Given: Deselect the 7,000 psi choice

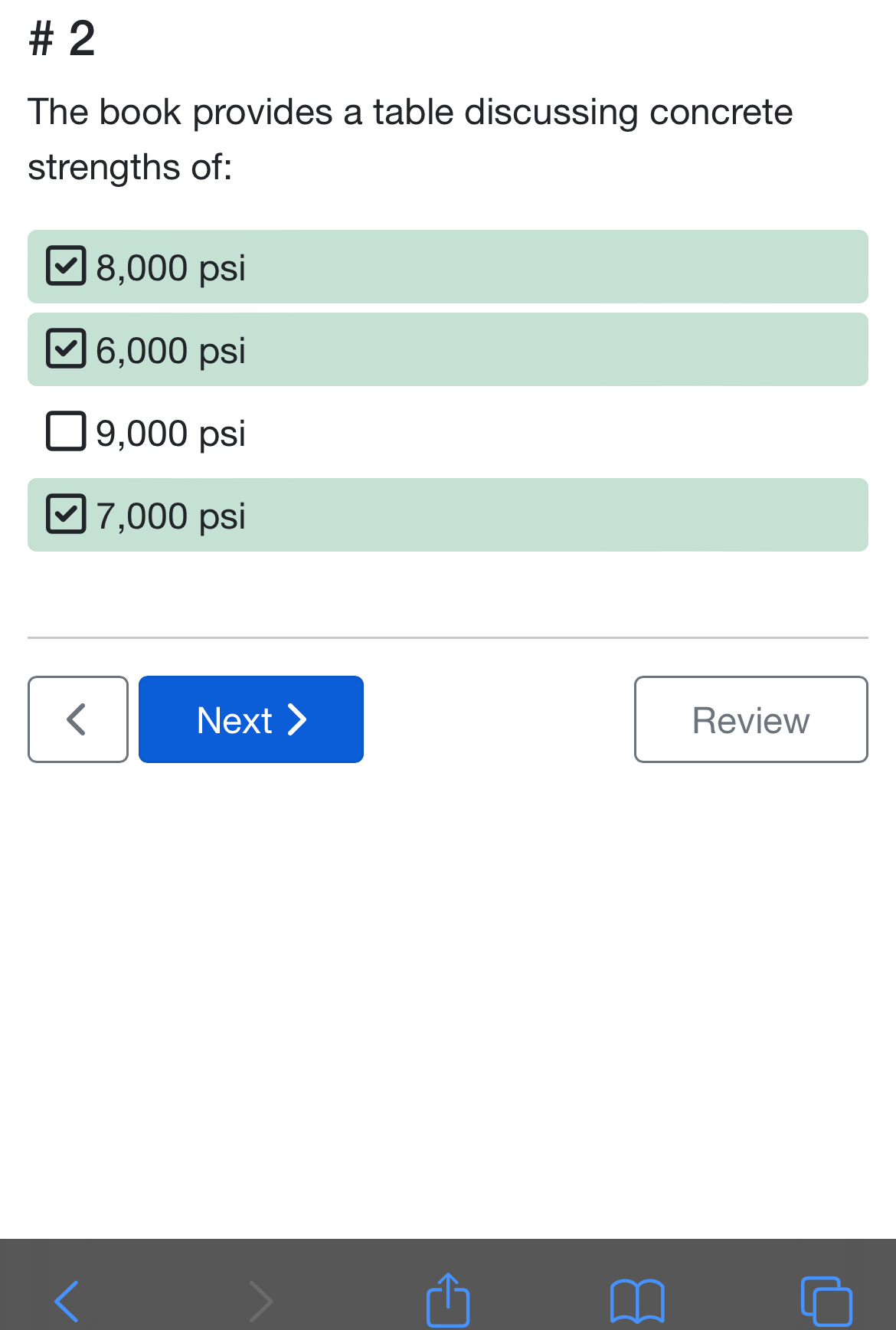Looking at the screenshot, I should tap(66, 514).
